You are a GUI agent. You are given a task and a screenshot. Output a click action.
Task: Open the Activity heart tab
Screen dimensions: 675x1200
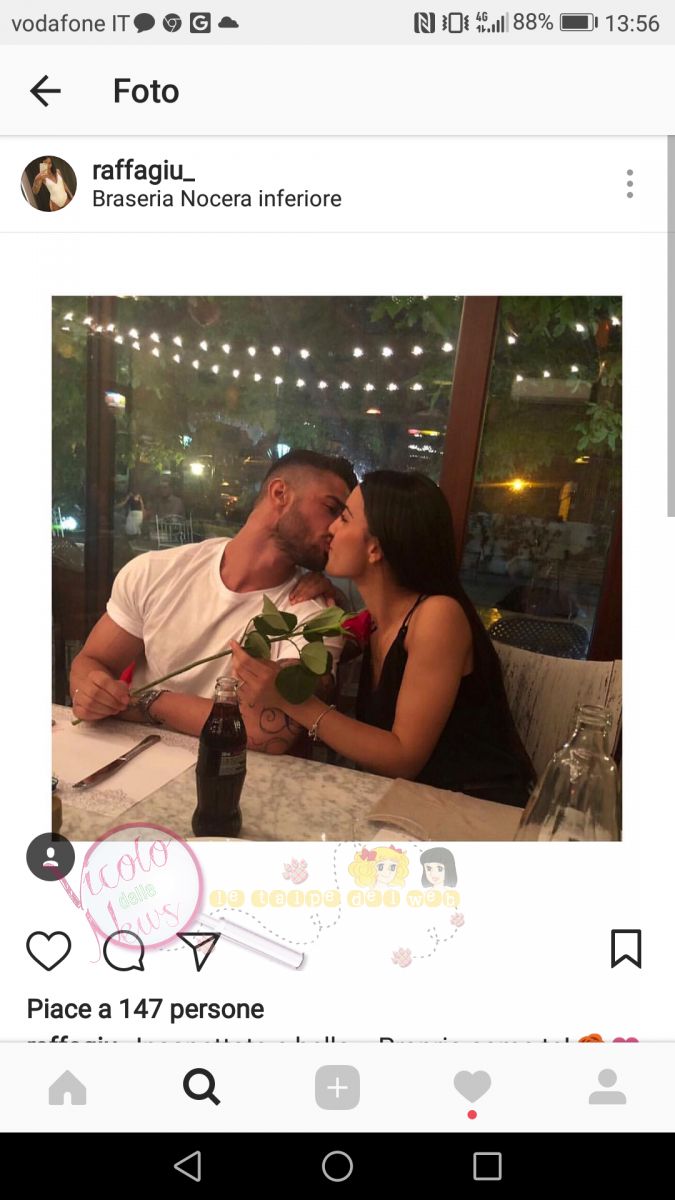pos(472,1087)
